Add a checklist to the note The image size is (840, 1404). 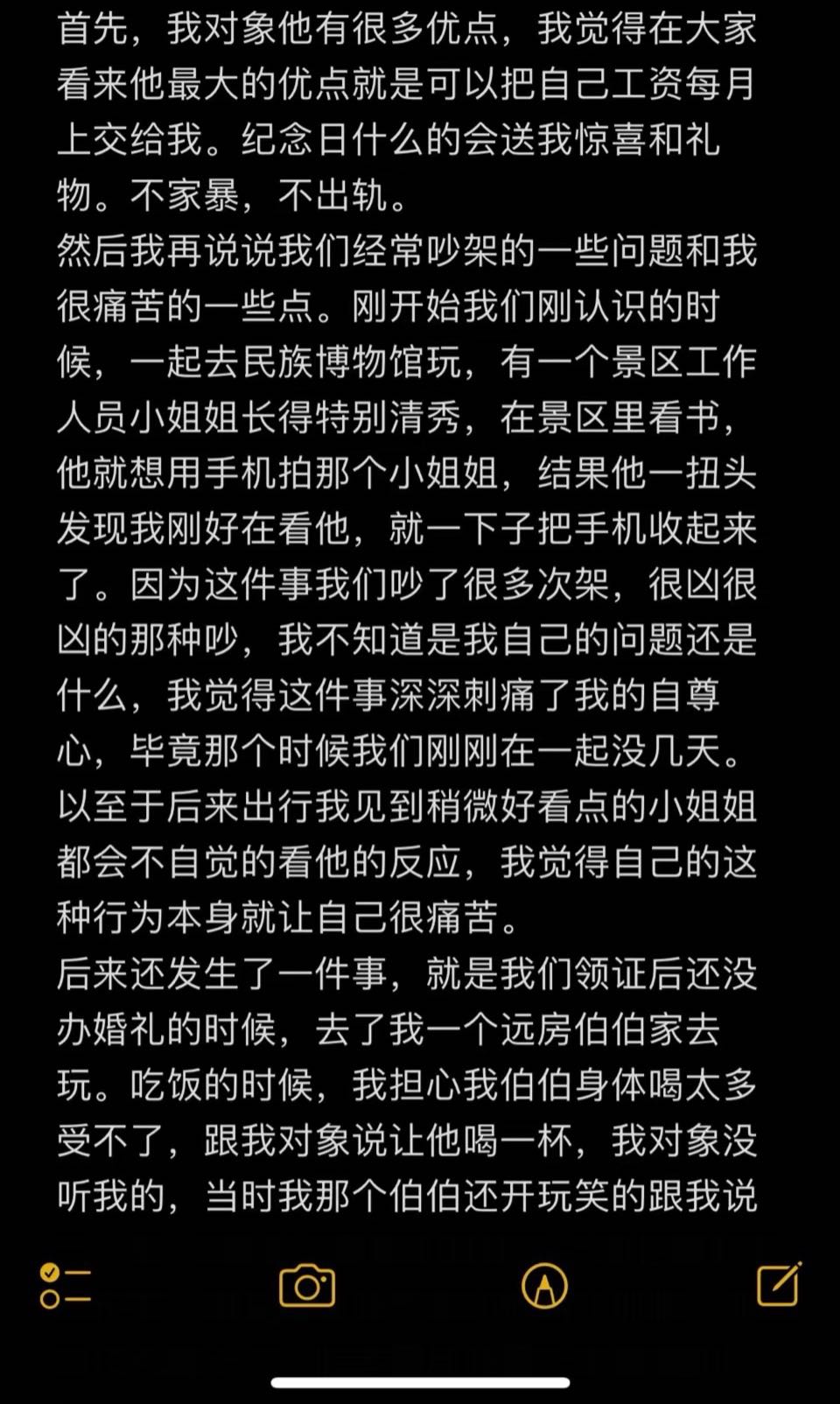click(66, 1287)
